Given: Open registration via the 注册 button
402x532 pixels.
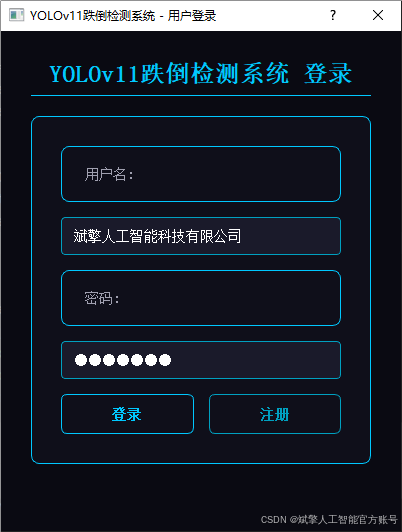Looking at the screenshot, I should coord(275,414).
